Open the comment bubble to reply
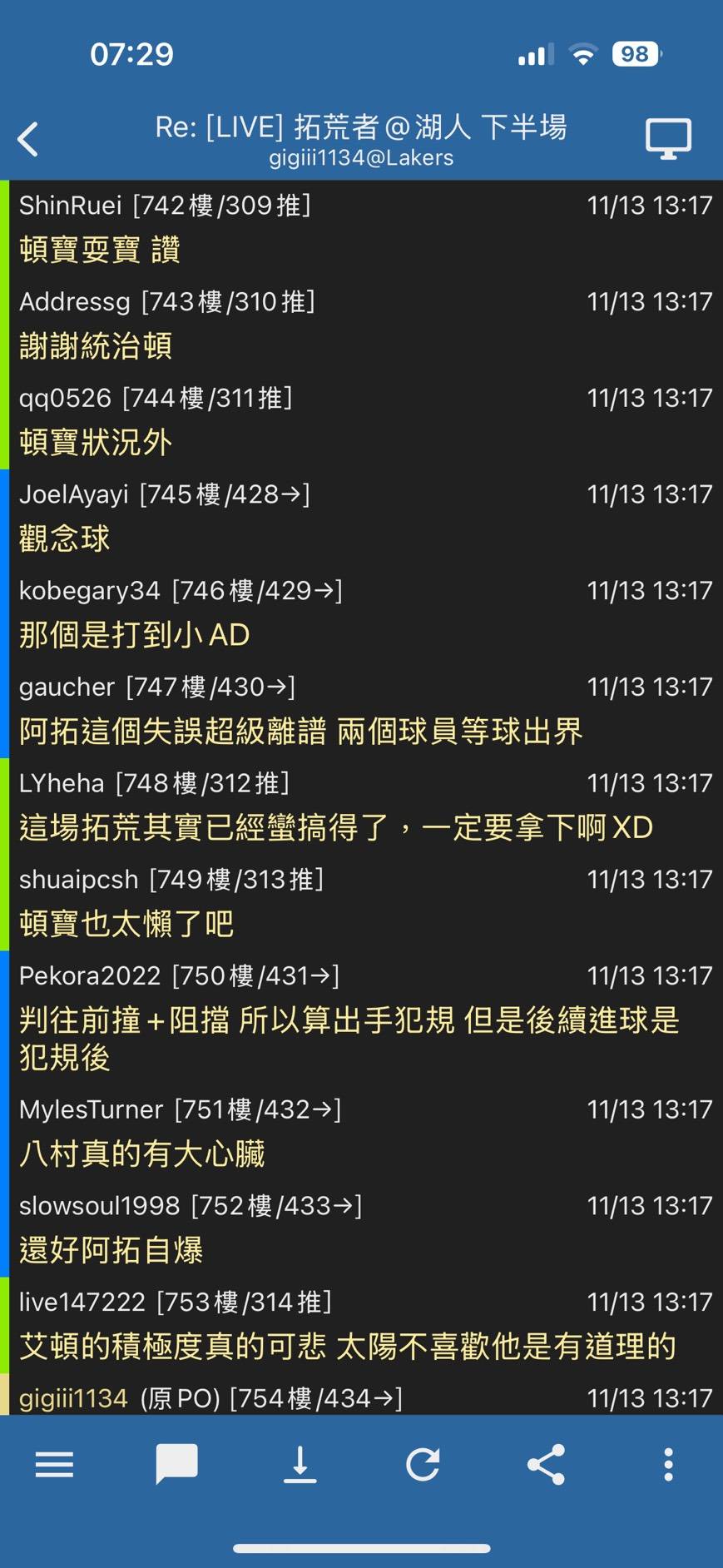Screen dimensions: 723x1568 click(x=176, y=1464)
